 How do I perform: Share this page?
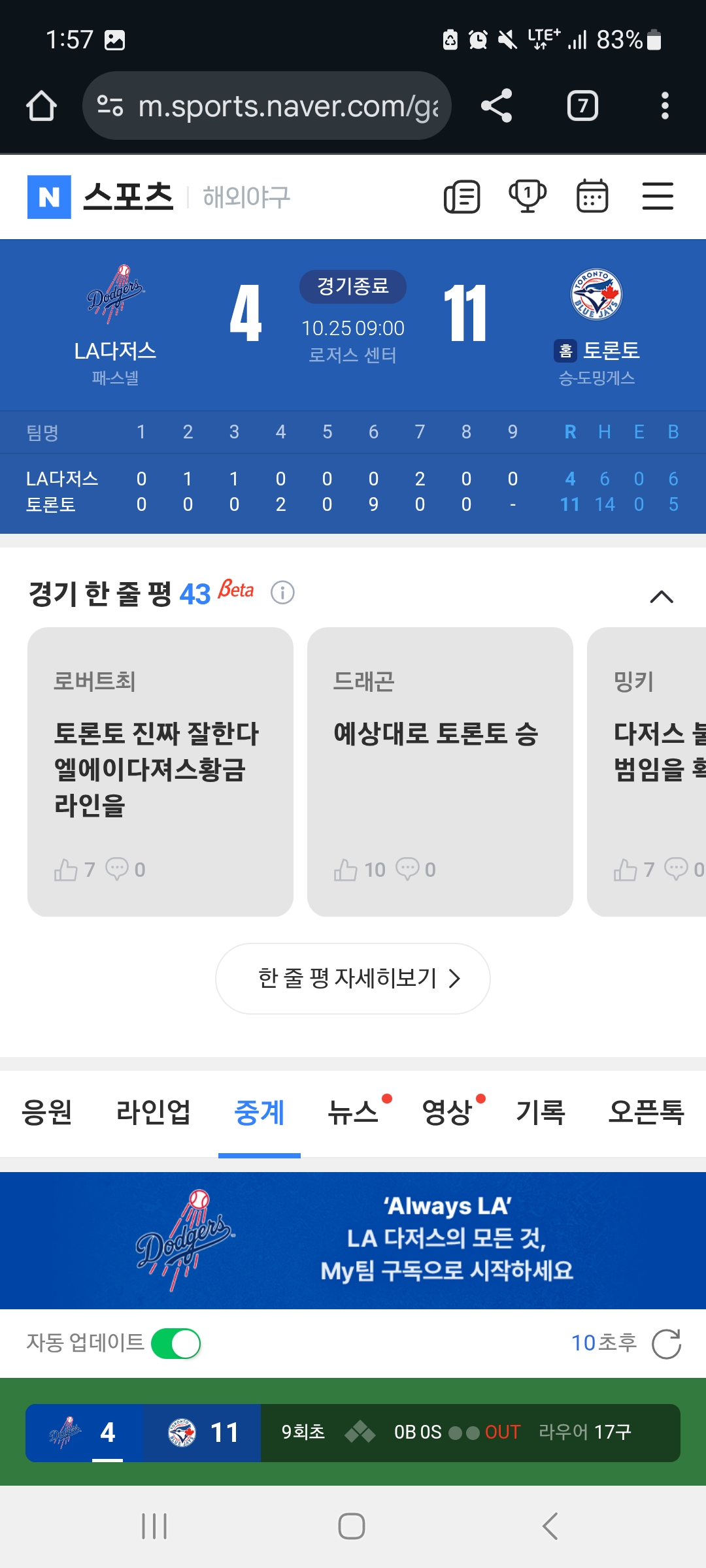[497, 106]
